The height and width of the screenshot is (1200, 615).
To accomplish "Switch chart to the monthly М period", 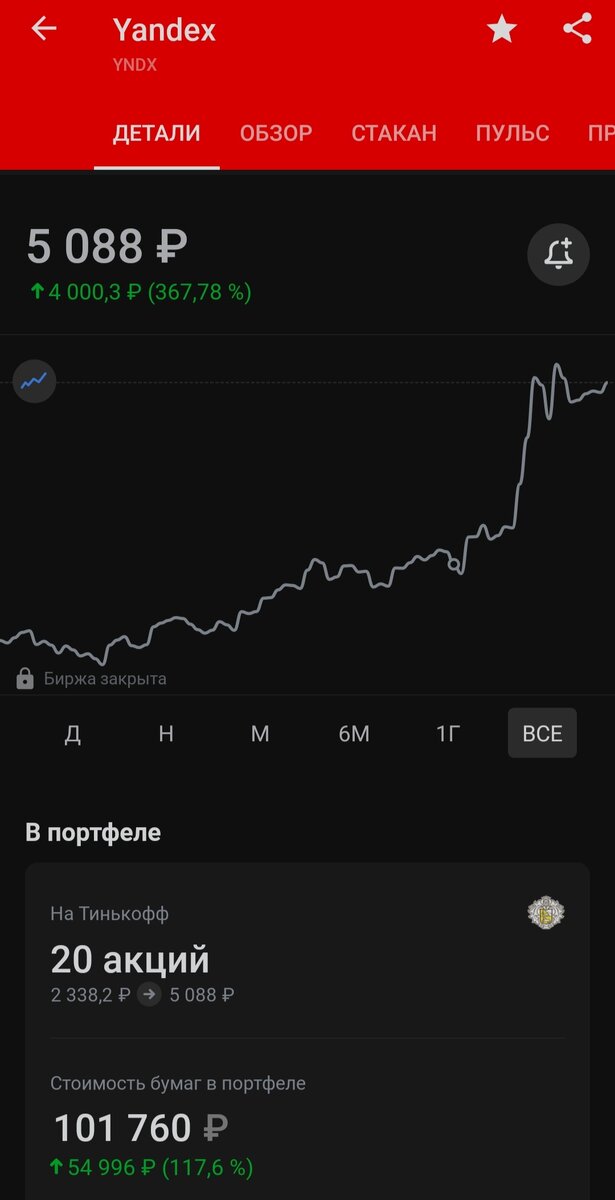I will 260,734.
